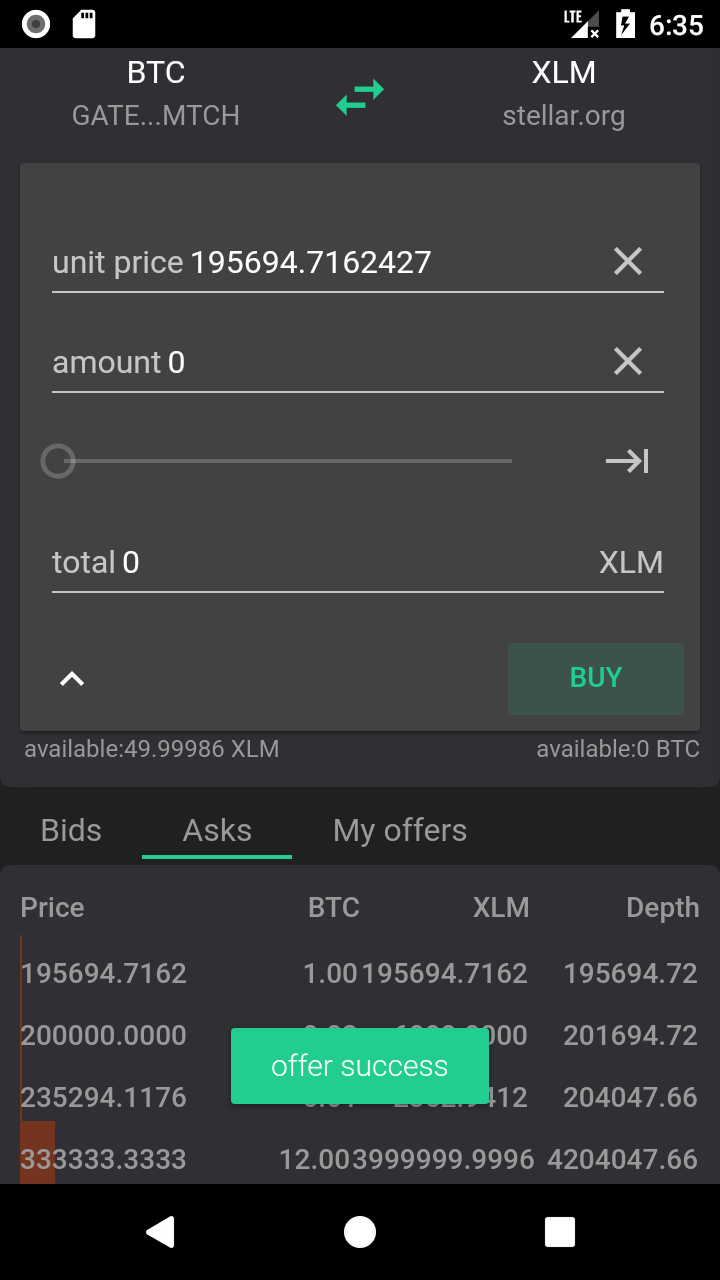Select the ask priced 333333.3333
The width and height of the screenshot is (720, 1280).
click(x=360, y=1159)
